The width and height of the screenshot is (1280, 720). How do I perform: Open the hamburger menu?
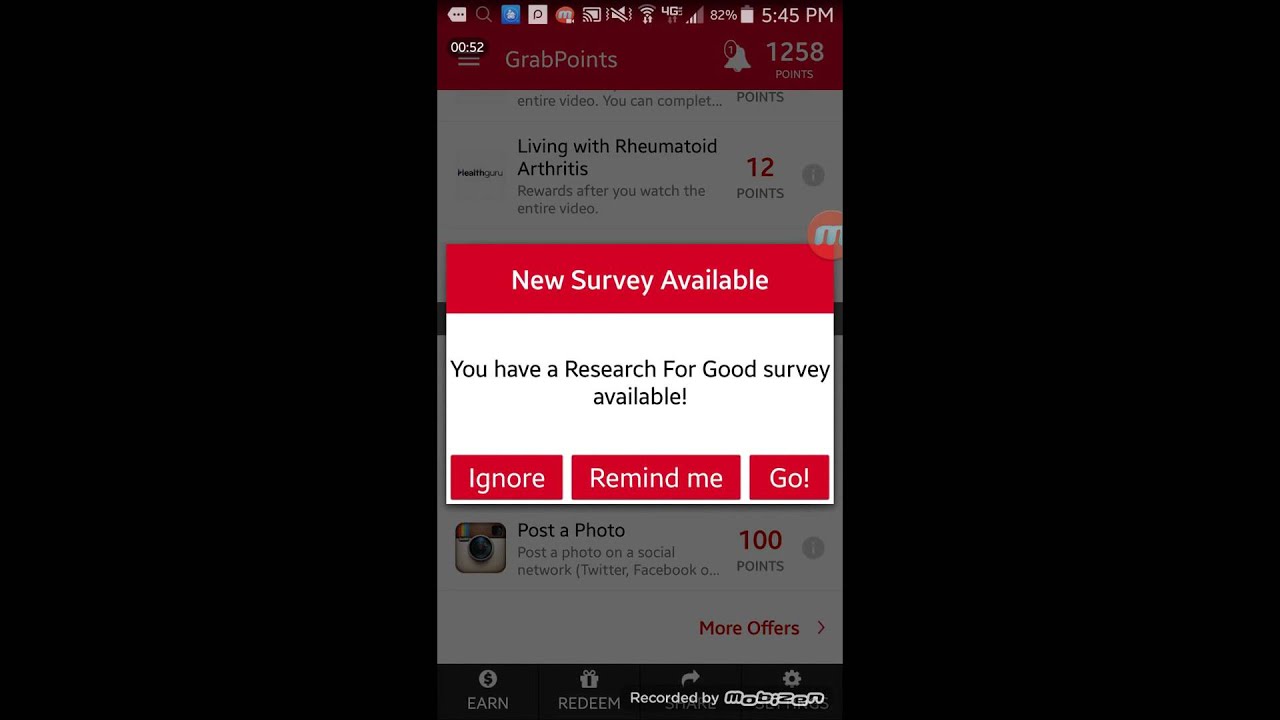468,60
